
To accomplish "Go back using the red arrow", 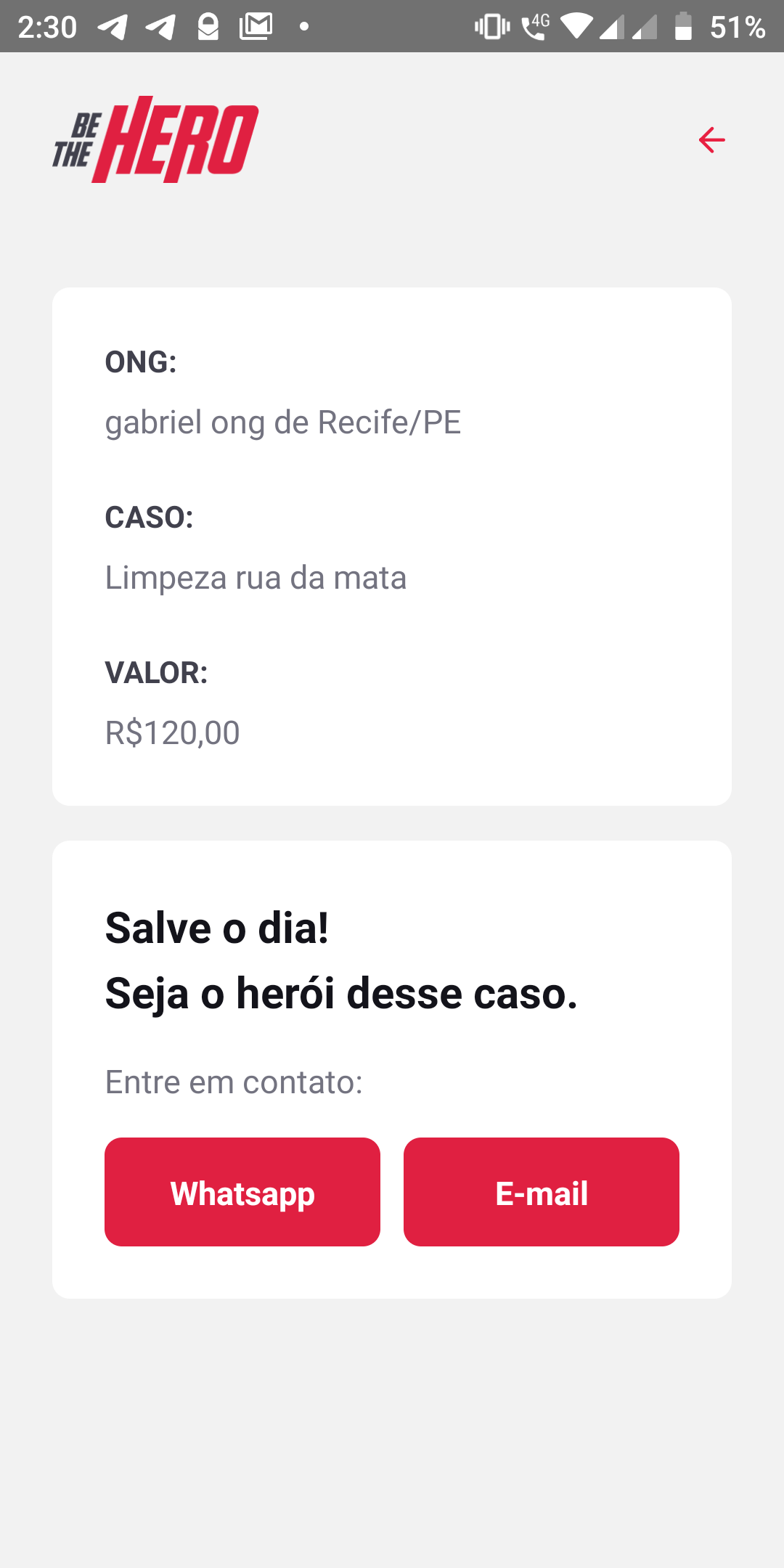I will click(711, 139).
